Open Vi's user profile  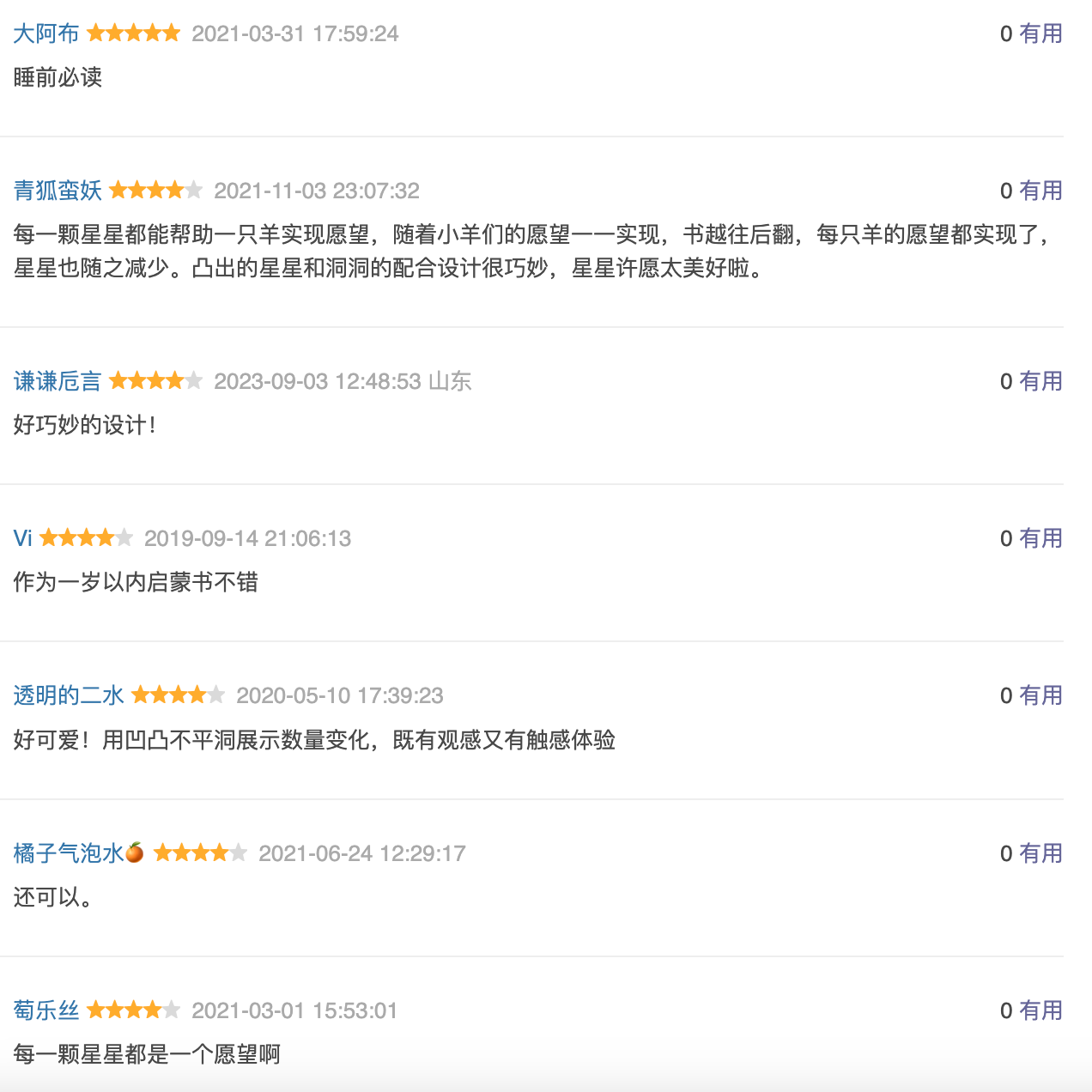pyautogui.click(x=23, y=538)
